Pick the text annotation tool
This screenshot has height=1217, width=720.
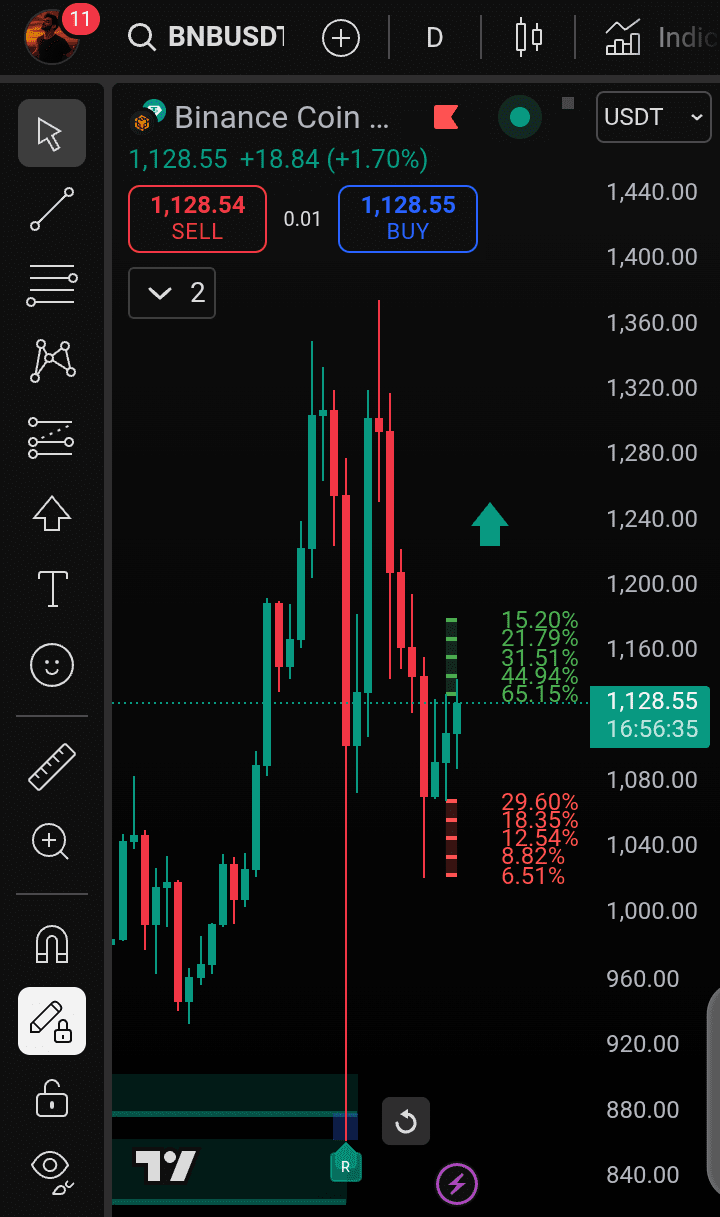coord(51,589)
